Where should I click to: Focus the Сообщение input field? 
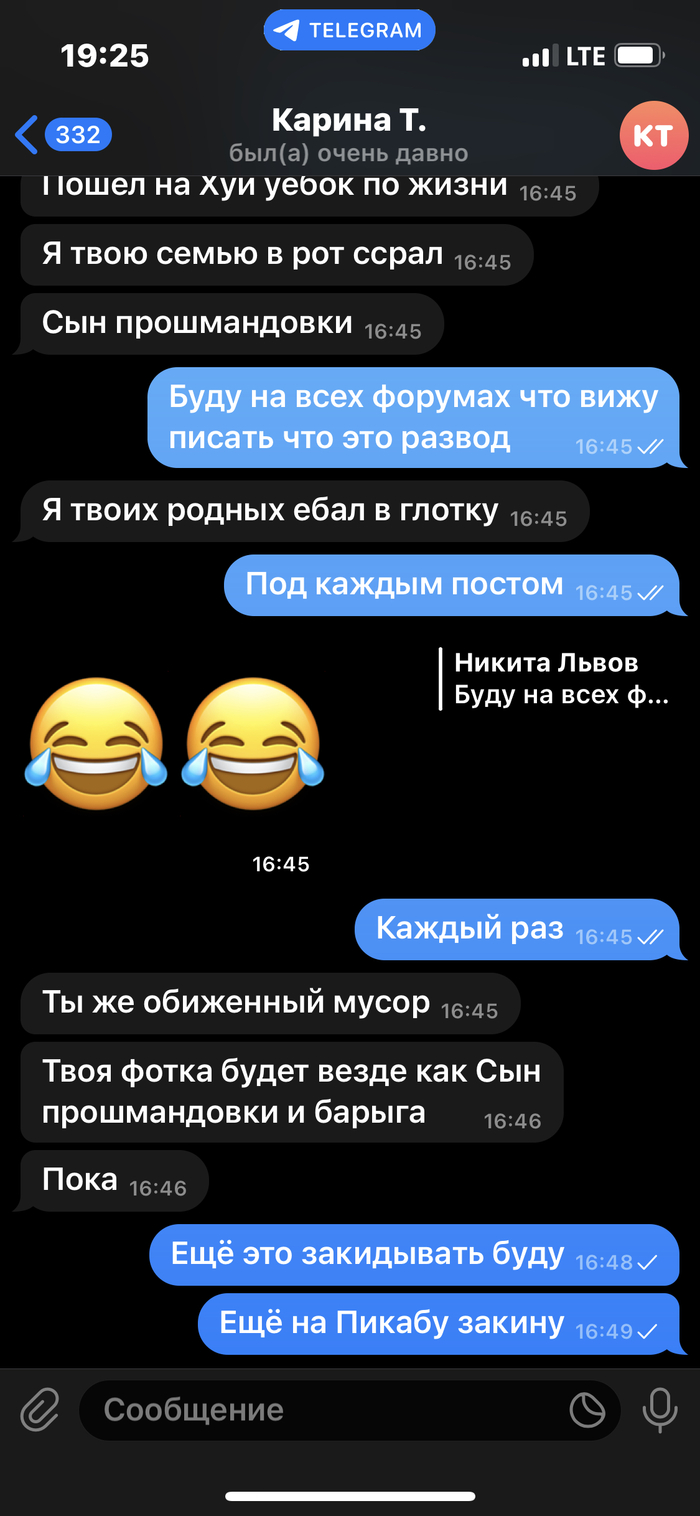[x=320, y=1410]
